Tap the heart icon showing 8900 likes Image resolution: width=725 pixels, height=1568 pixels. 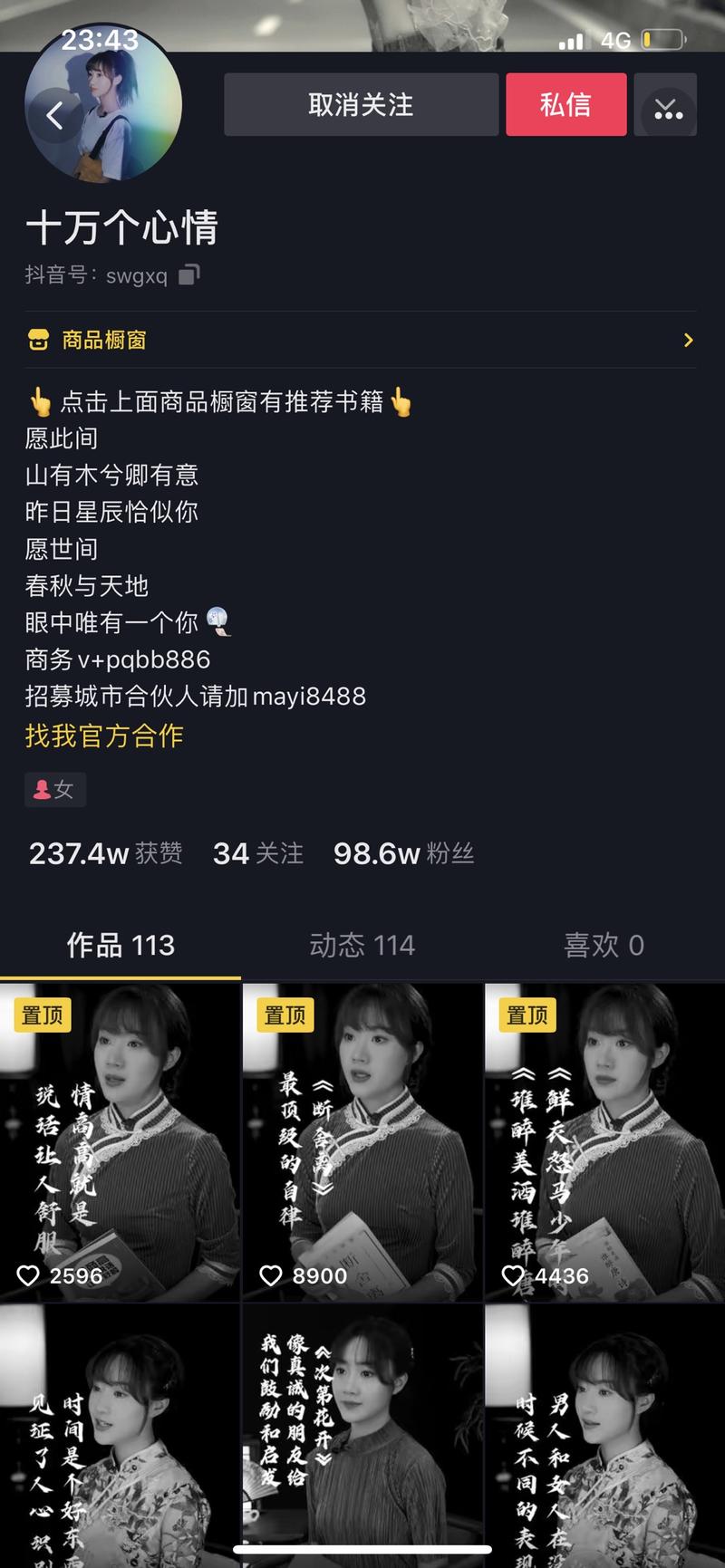pos(272,1275)
